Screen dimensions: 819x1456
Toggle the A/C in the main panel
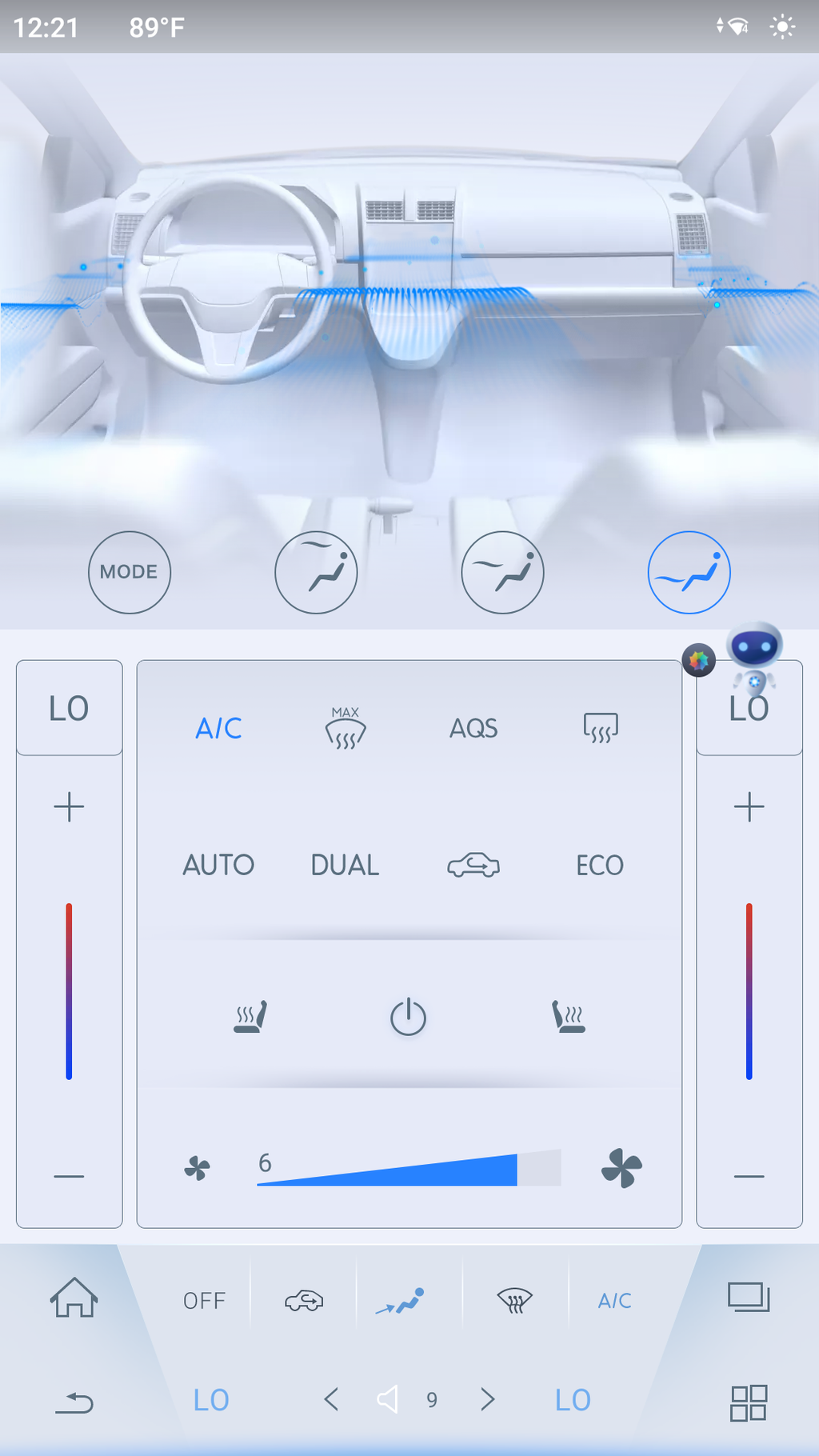[x=218, y=728]
